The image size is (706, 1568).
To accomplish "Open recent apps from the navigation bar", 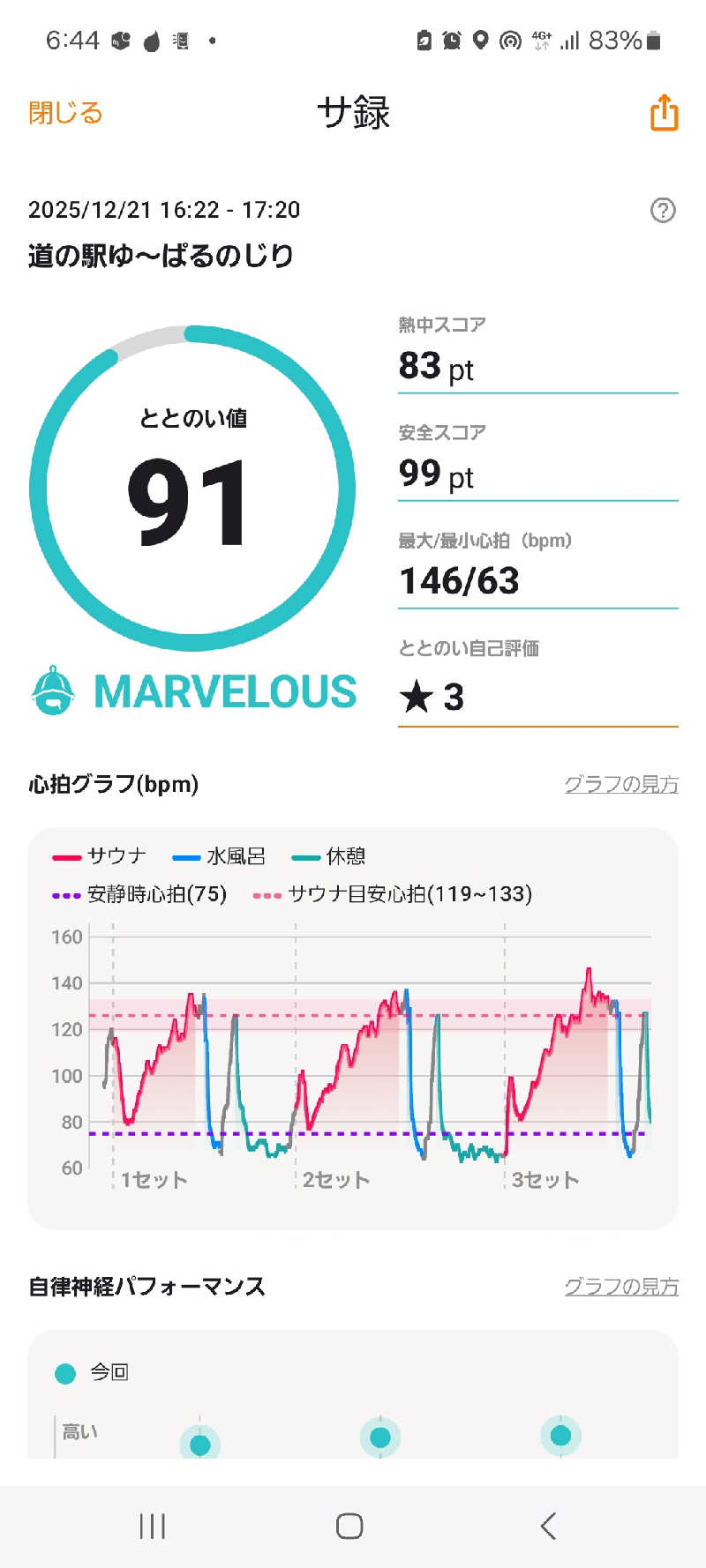I will click(x=153, y=1526).
